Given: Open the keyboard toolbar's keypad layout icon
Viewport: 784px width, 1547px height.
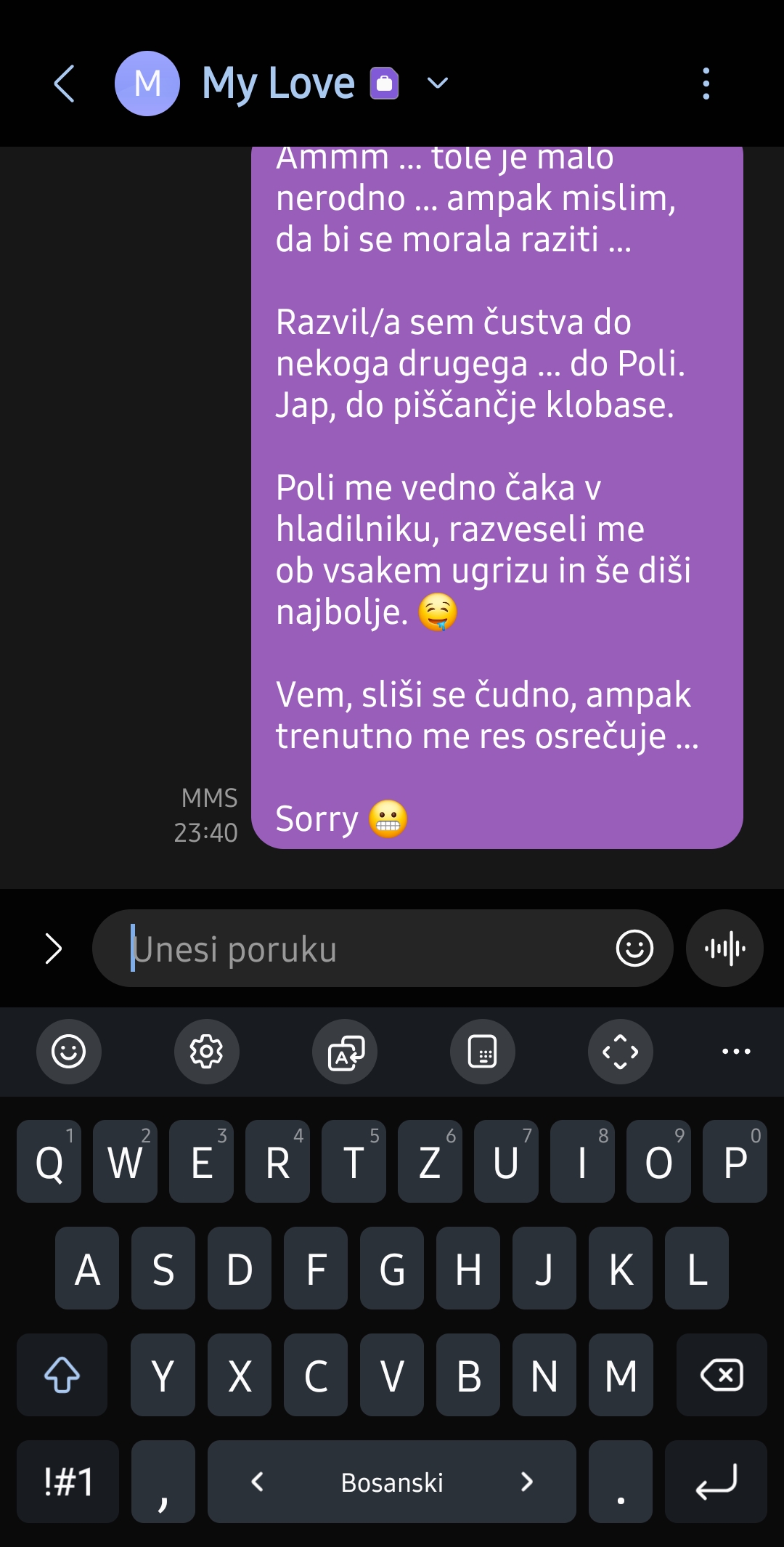Looking at the screenshot, I should point(483,1052).
